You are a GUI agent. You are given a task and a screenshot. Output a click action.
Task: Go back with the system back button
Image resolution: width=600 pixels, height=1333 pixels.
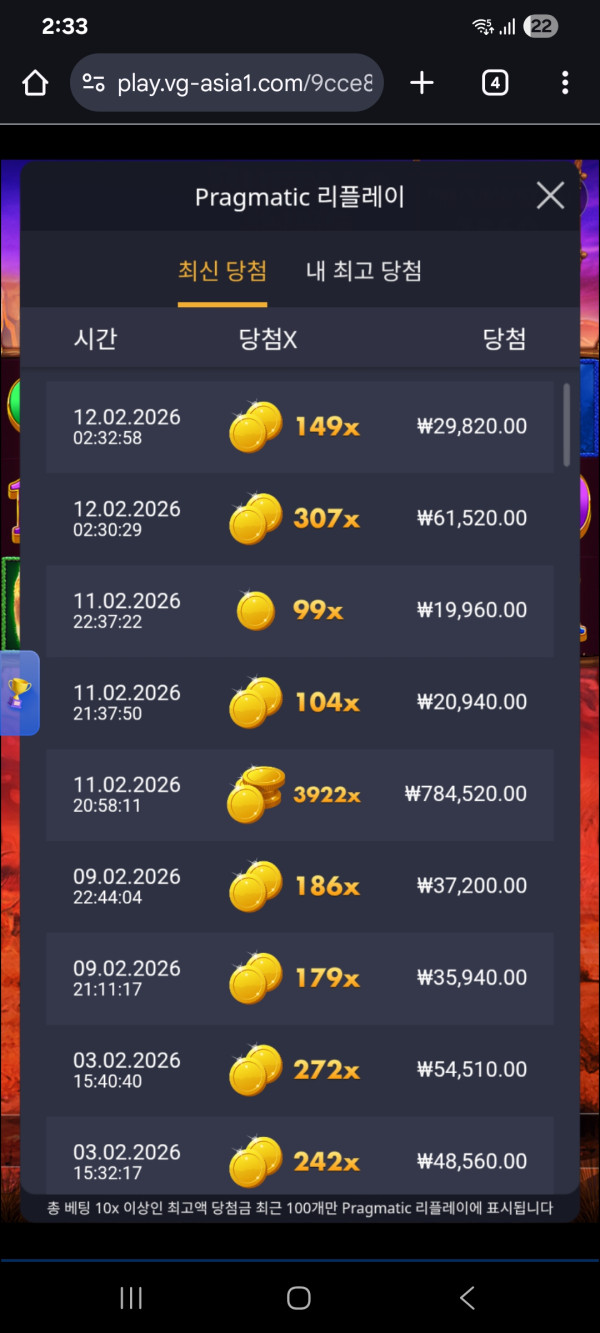[x=466, y=1298]
